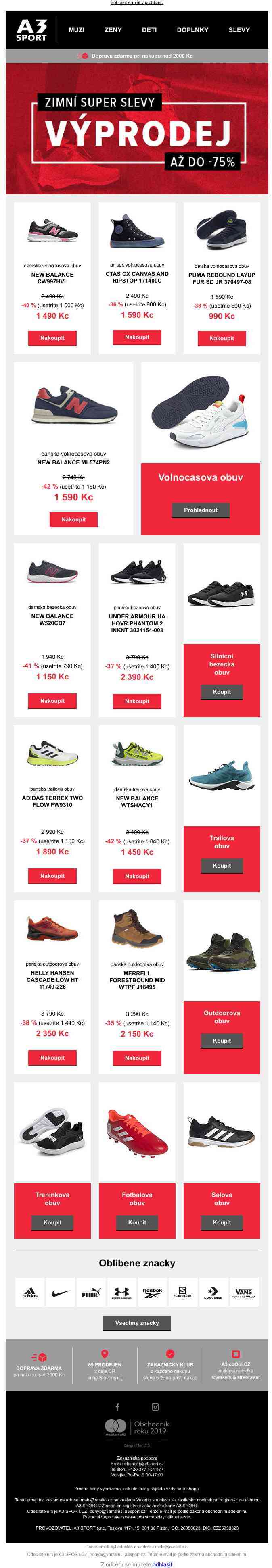Buy the Adidas Terrex Two Flow

[52, 876]
